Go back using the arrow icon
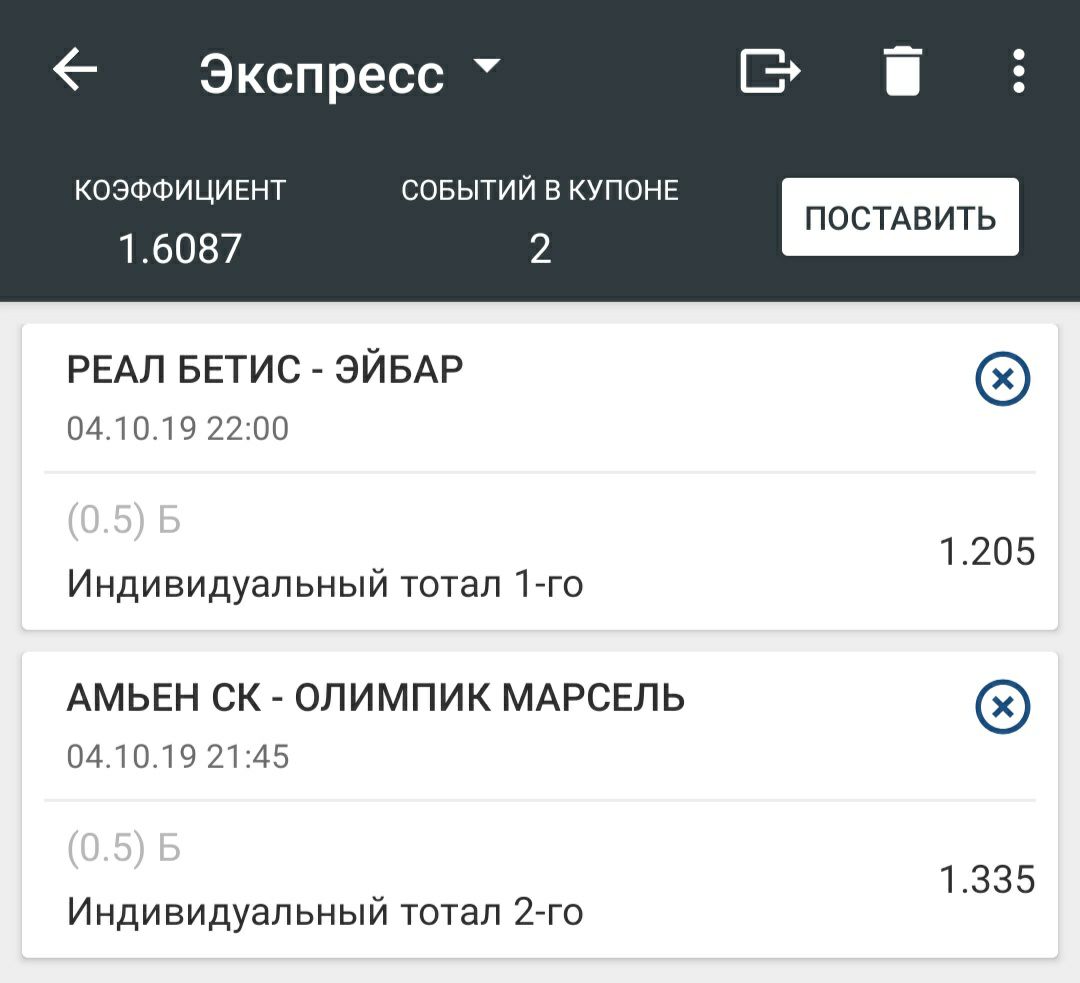This screenshot has height=983, width=1080. pyautogui.click(x=75, y=71)
